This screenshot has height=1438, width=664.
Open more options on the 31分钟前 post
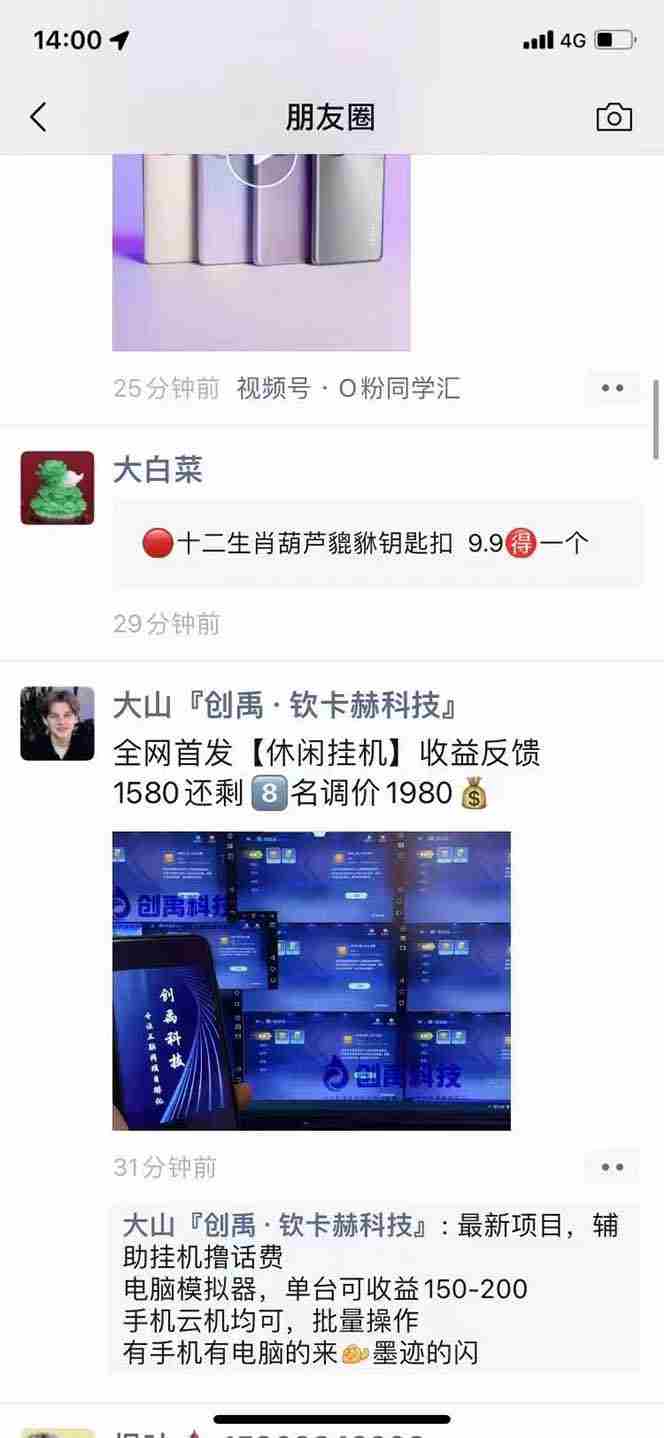[612, 1167]
